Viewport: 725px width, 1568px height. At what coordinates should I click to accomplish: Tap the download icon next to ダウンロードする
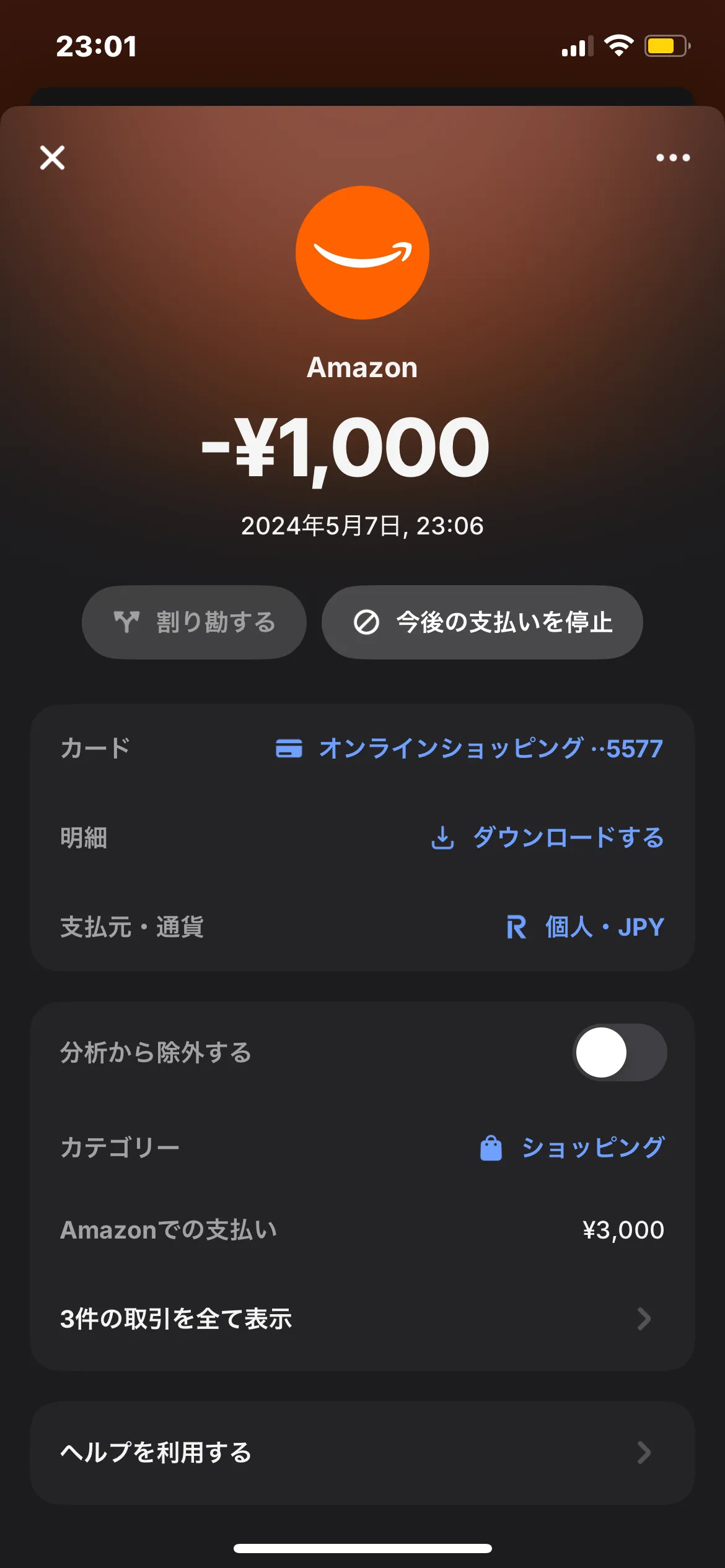(x=442, y=837)
